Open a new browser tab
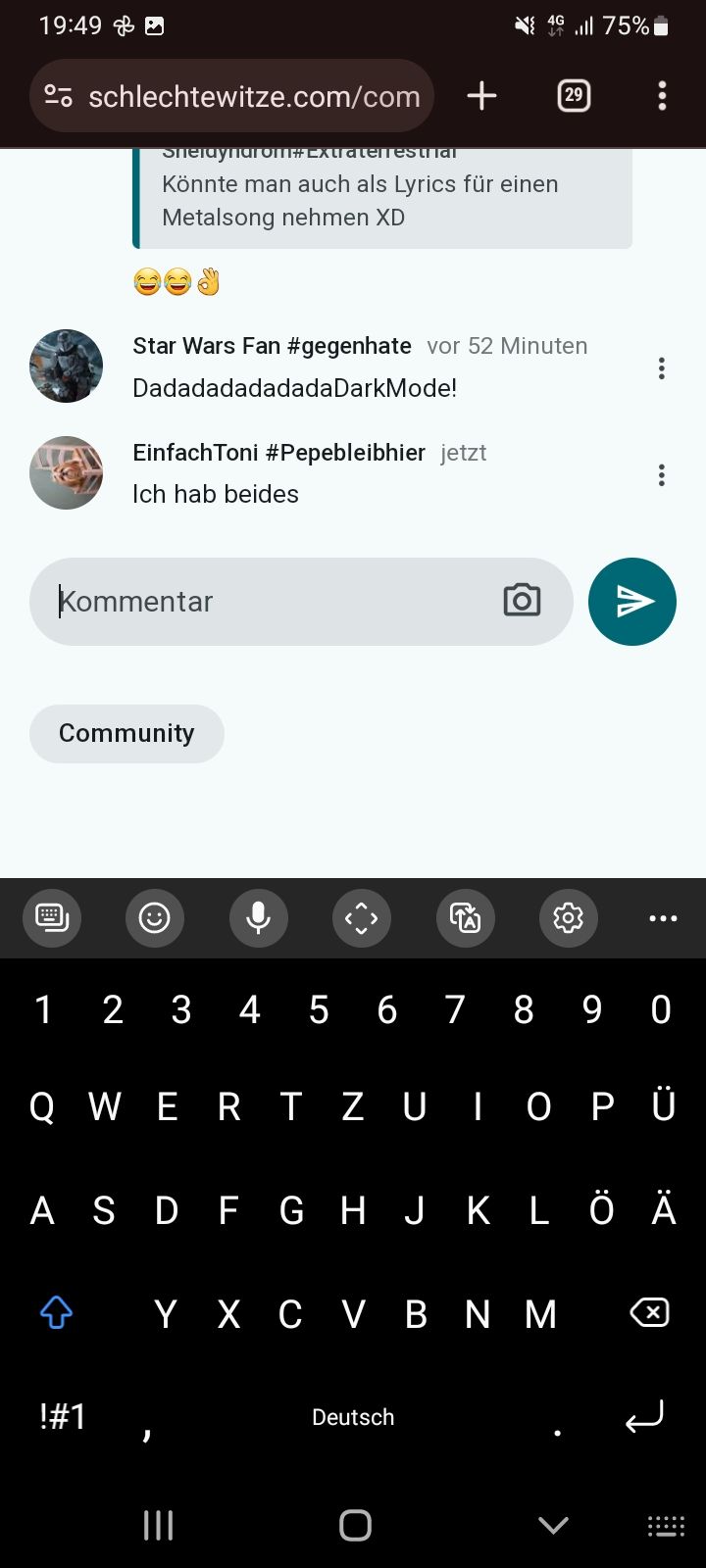706x1568 pixels. [x=481, y=96]
